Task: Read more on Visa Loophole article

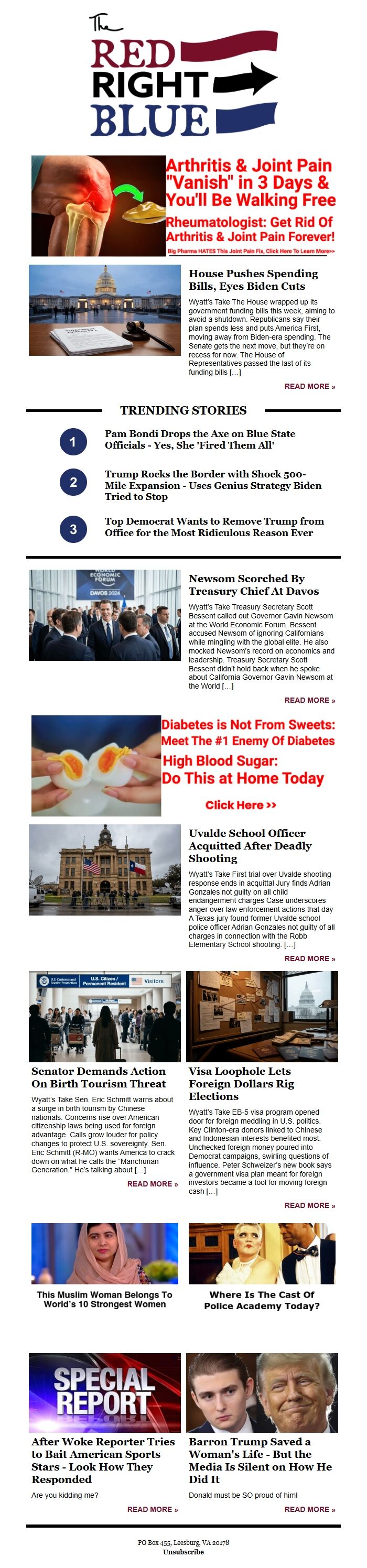Action: (x=309, y=1205)
